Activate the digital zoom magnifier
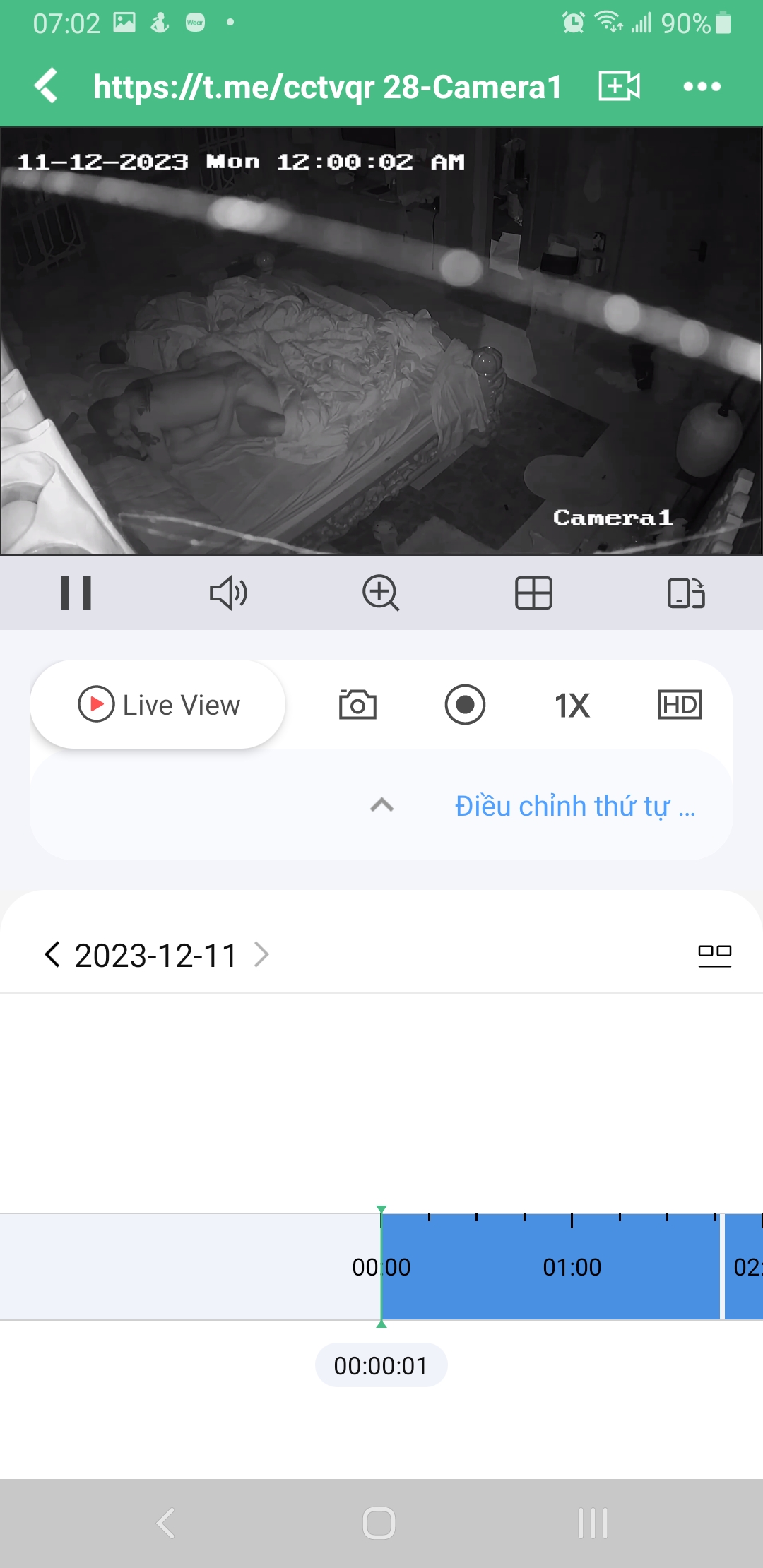 [381, 593]
